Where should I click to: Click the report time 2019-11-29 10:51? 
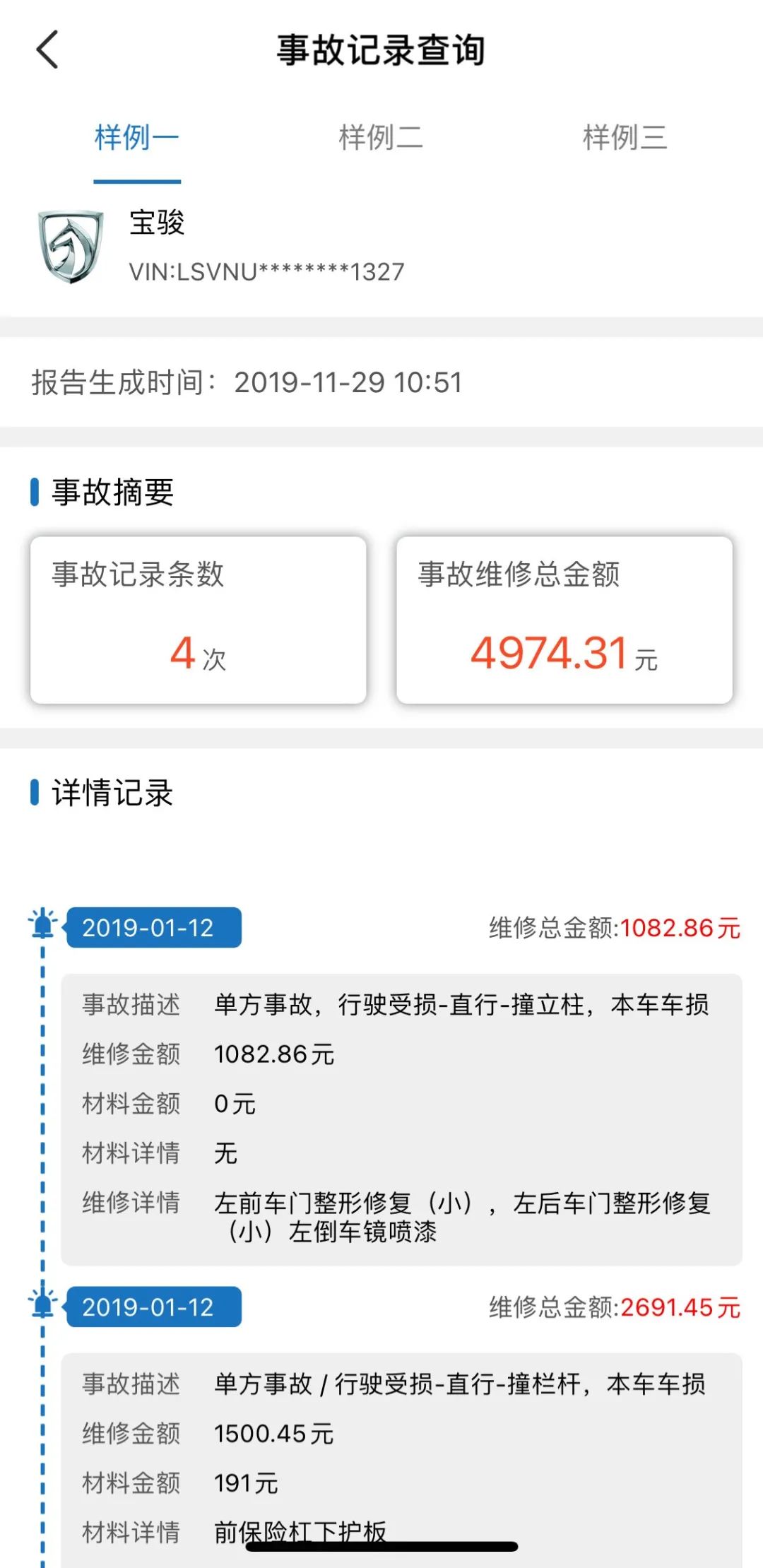click(x=350, y=380)
